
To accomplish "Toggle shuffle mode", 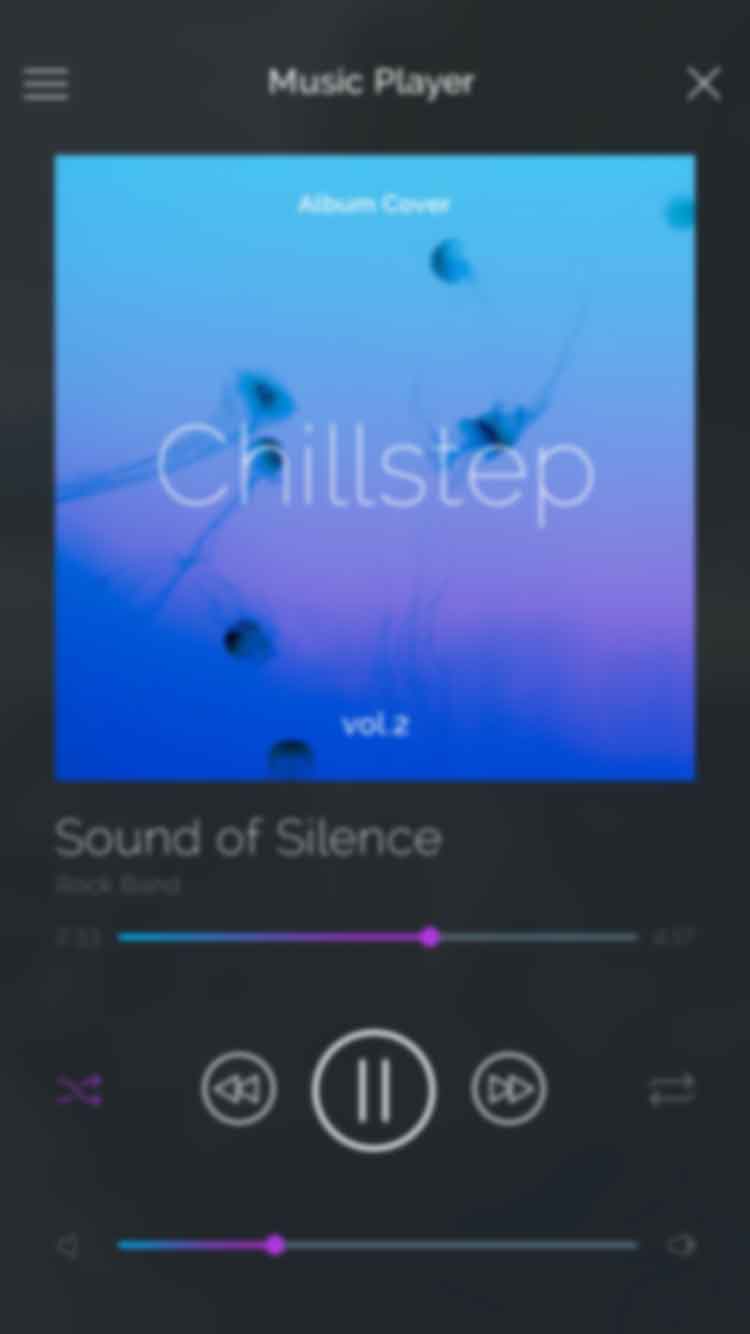I will tap(79, 1090).
